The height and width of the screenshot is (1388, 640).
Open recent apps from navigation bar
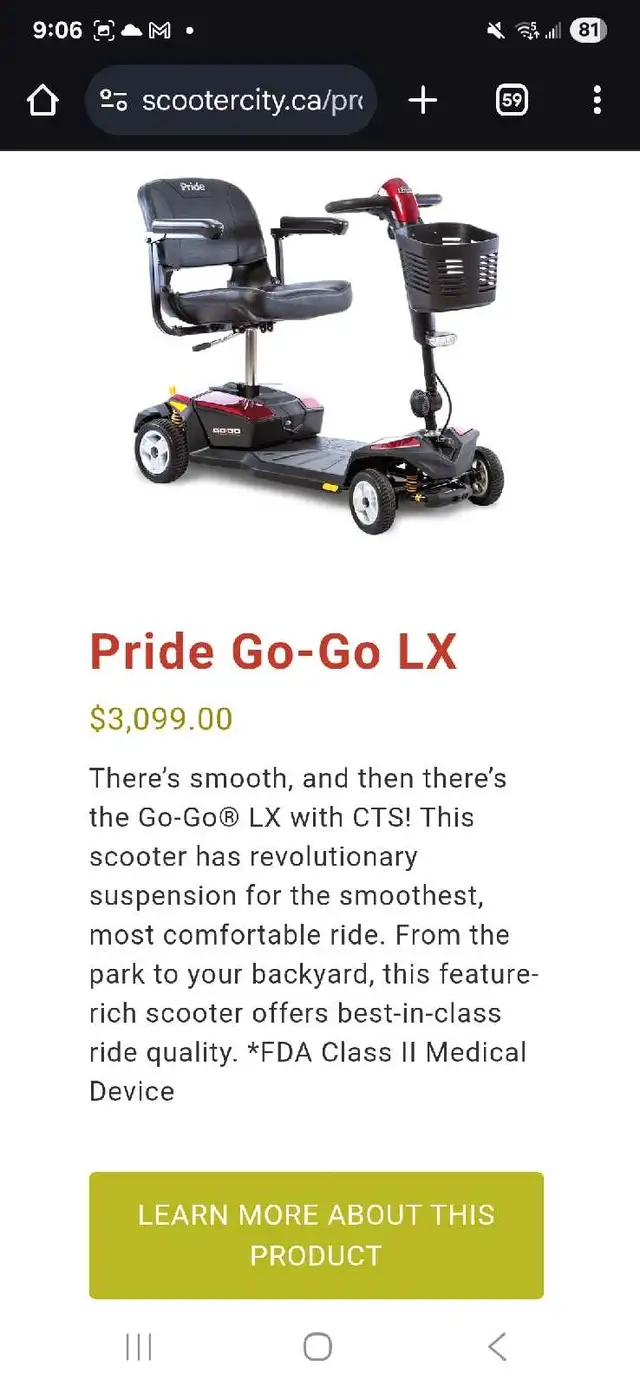(139, 1347)
